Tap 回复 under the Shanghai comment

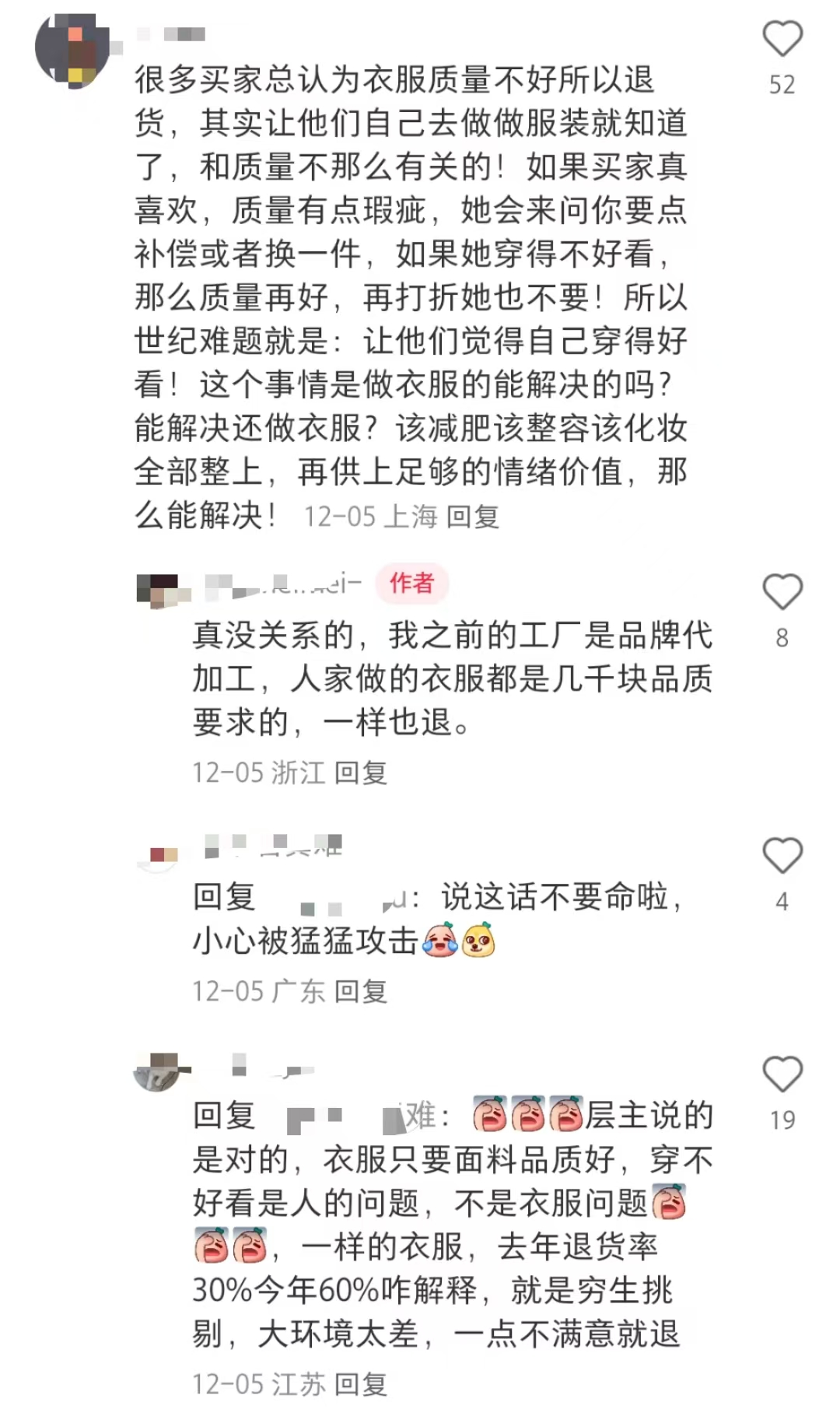(473, 517)
